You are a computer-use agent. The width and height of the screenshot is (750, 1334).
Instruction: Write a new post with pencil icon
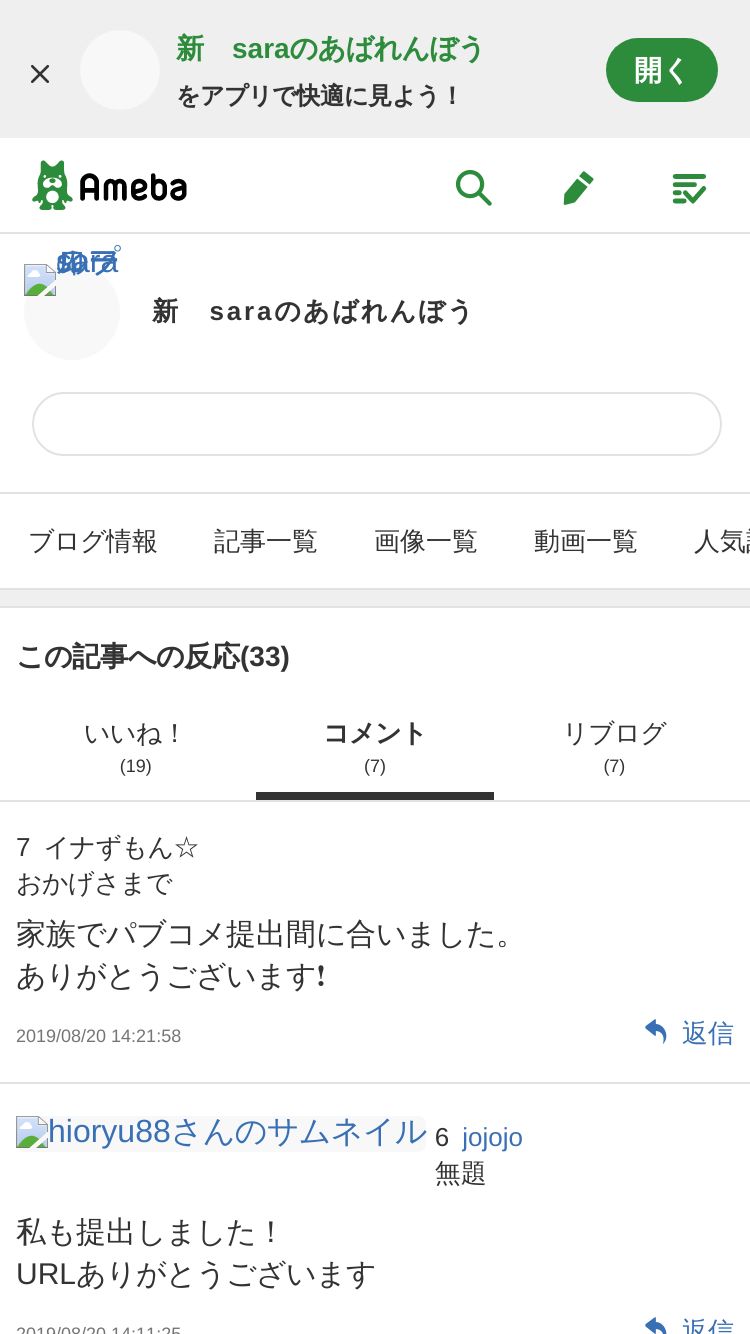[578, 187]
